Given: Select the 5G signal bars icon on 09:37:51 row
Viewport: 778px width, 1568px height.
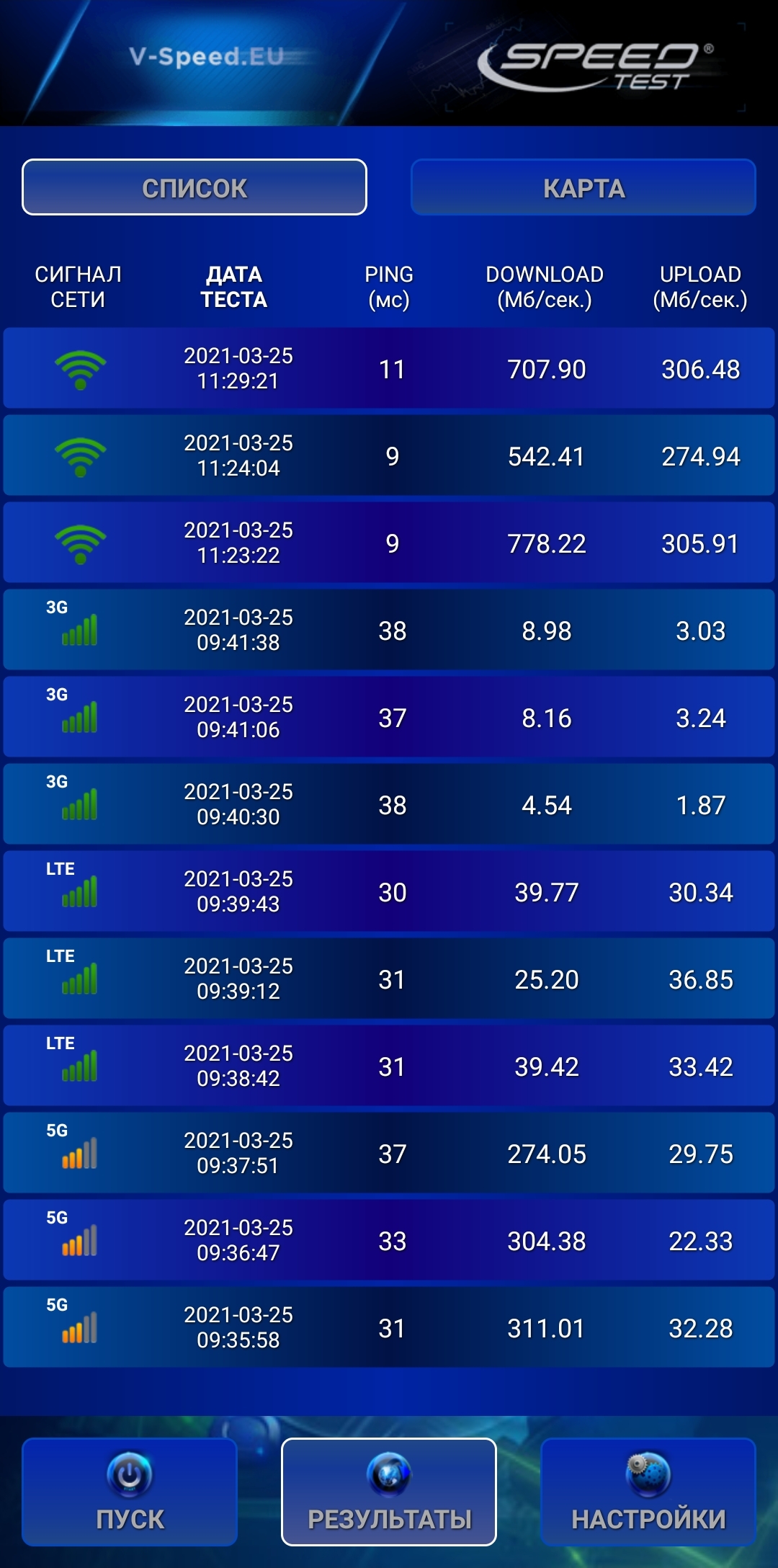Looking at the screenshot, I should click(79, 1153).
